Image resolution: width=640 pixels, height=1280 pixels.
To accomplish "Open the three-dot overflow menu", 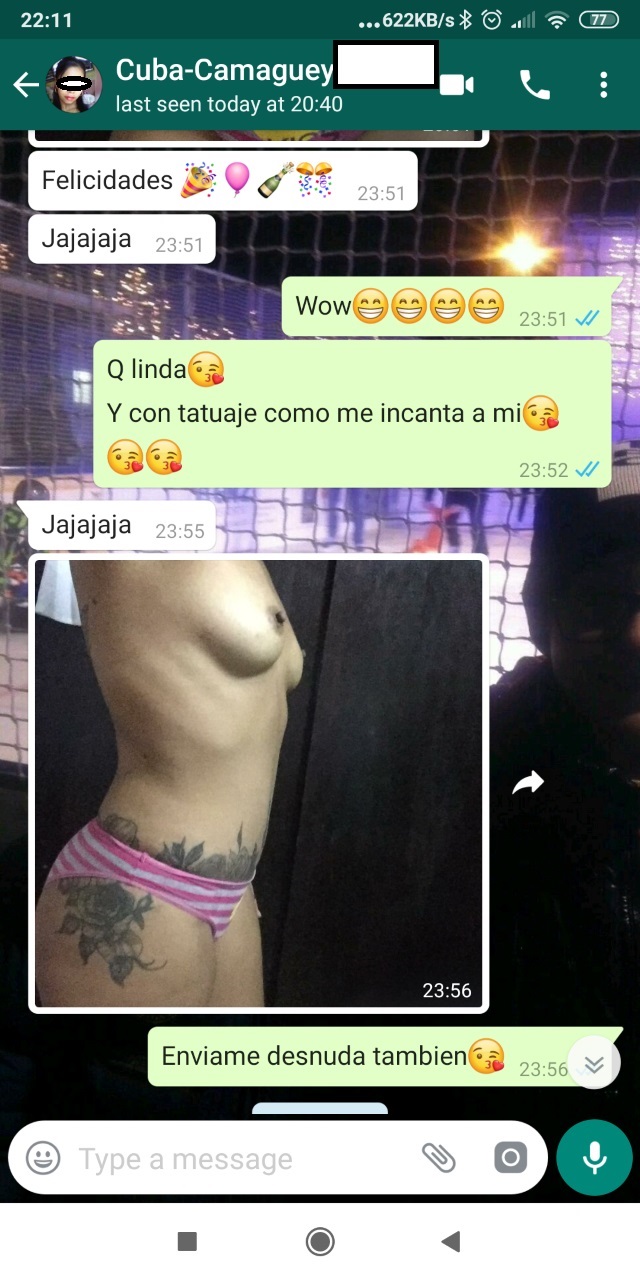I will [x=604, y=85].
